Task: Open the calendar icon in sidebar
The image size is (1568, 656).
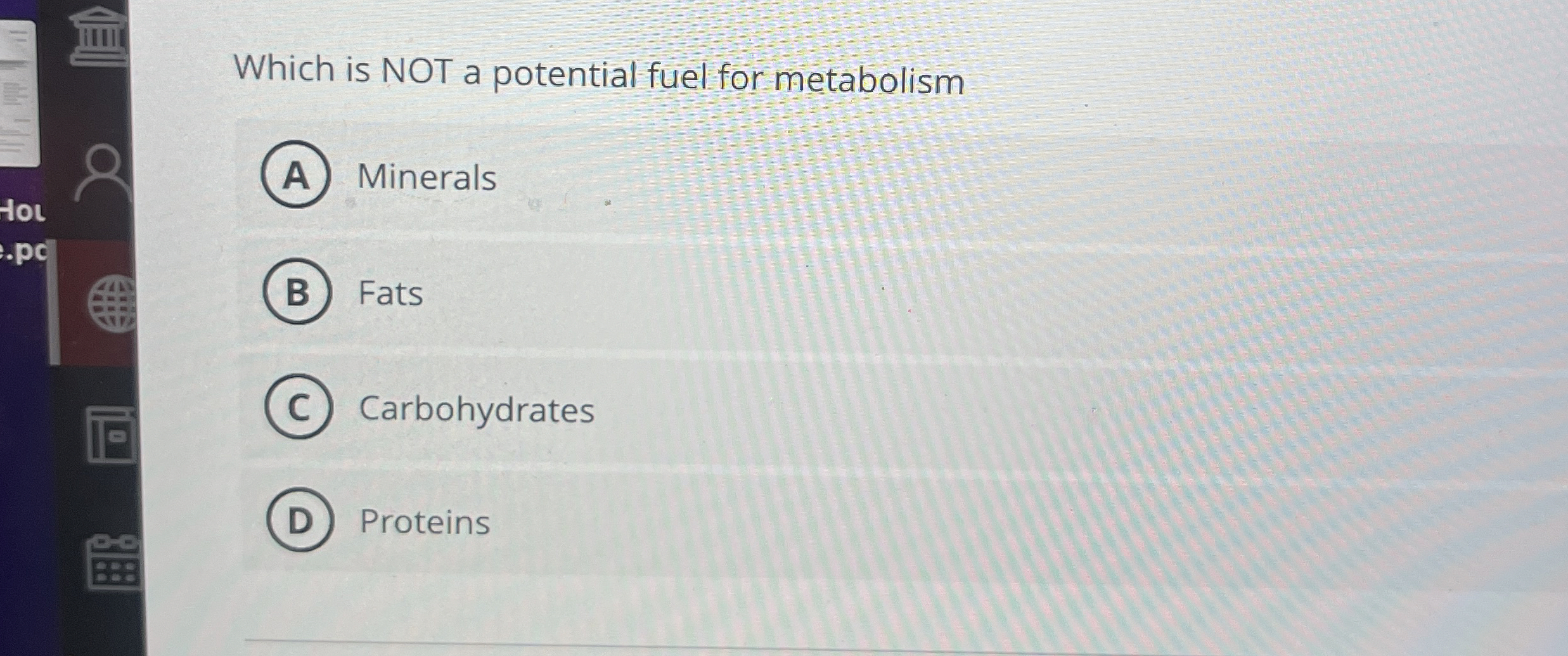Action: [113, 562]
